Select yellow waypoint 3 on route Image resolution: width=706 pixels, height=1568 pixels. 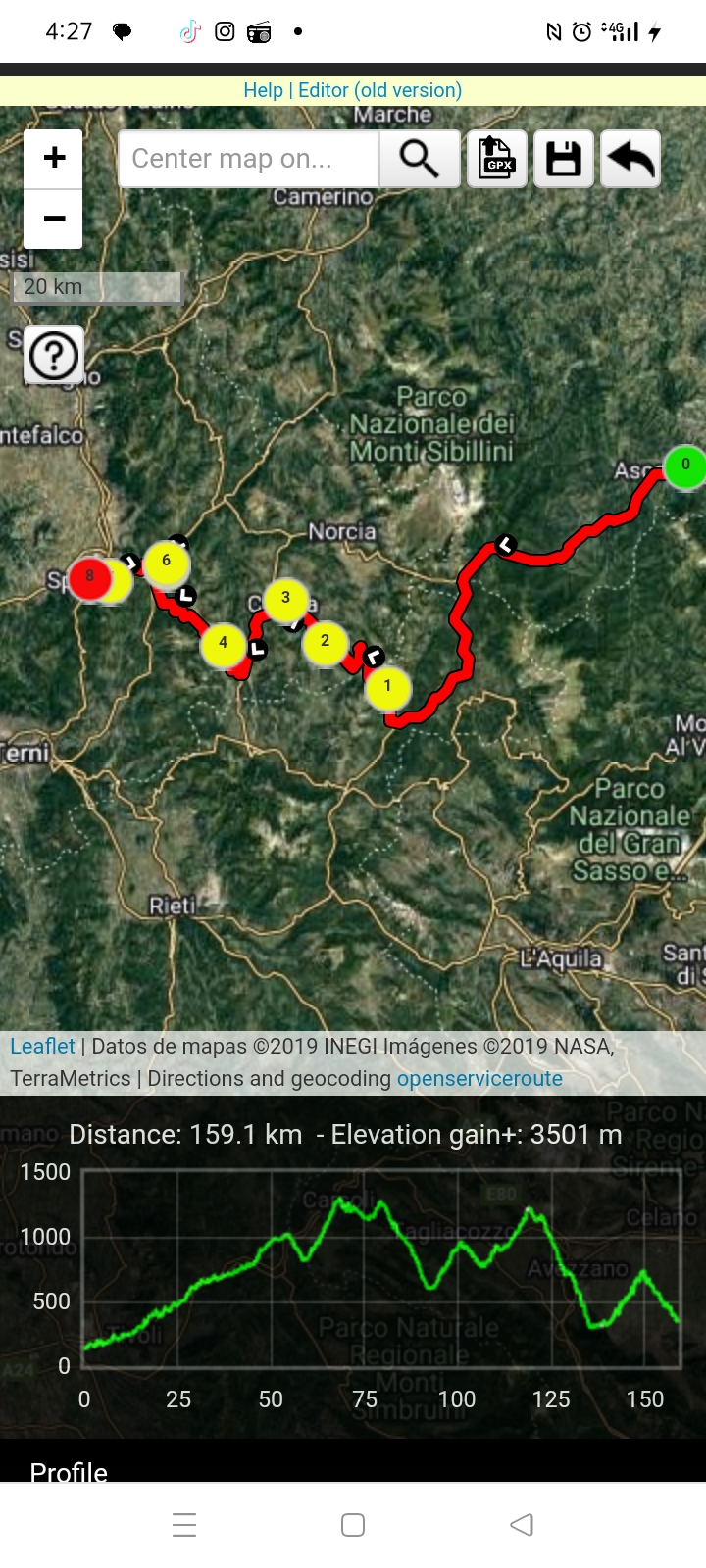click(x=285, y=598)
